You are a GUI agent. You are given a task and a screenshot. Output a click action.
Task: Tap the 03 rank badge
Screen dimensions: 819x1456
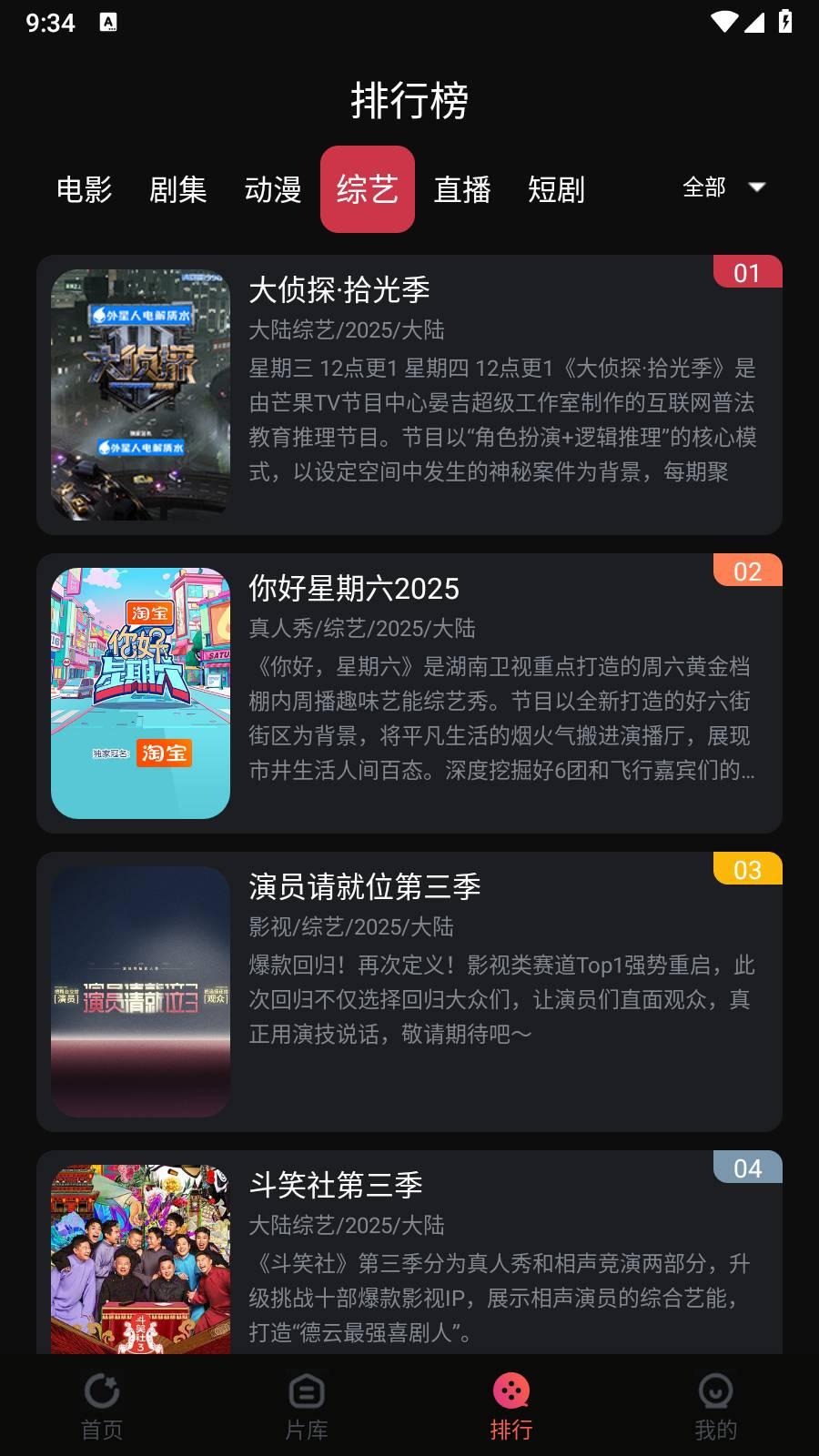click(747, 870)
